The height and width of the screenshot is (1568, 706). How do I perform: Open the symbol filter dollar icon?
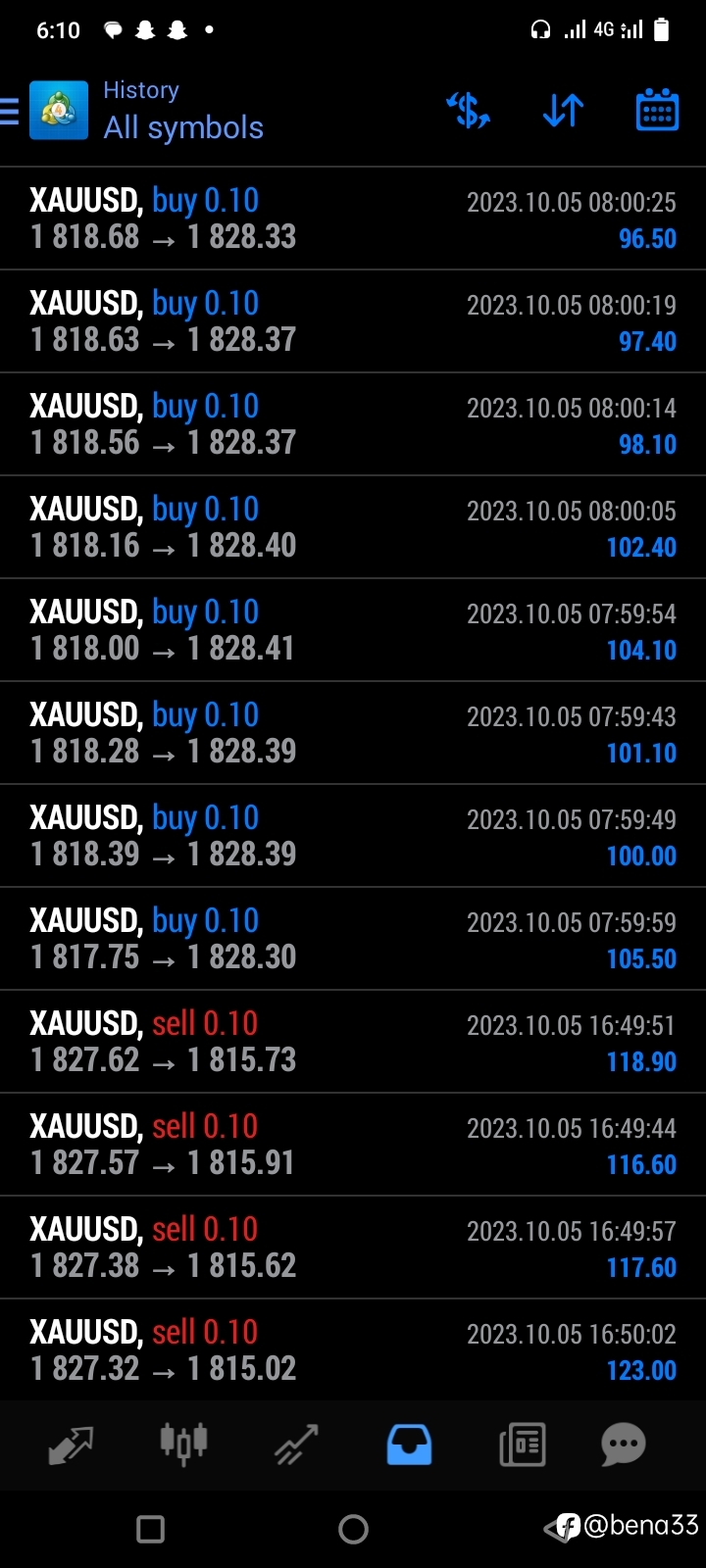tap(469, 111)
